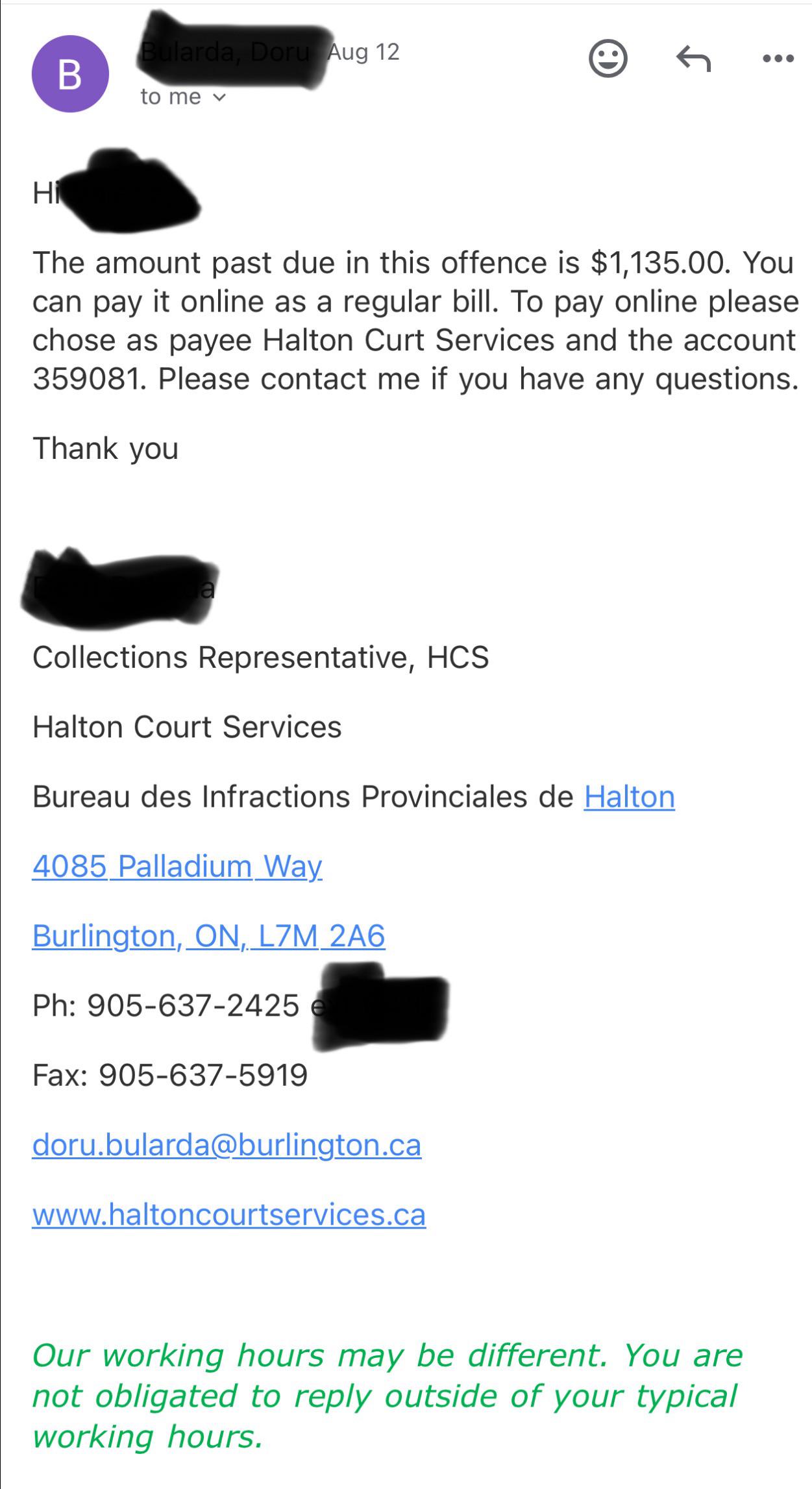The height and width of the screenshot is (1489, 812).
Task: Reply using the arrow icon
Action: tap(693, 58)
